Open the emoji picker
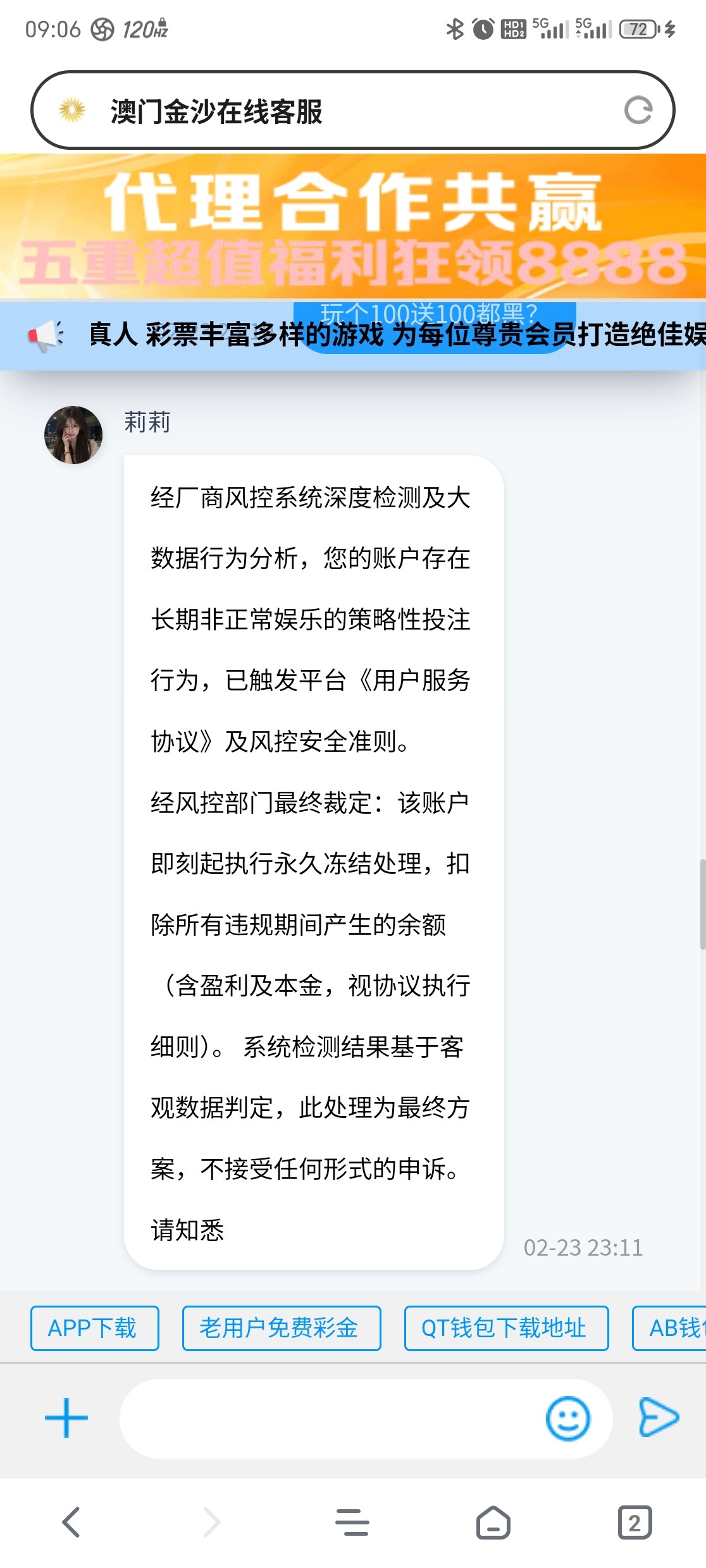Screen dimensions: 706x1568 tap(567, 1418)
